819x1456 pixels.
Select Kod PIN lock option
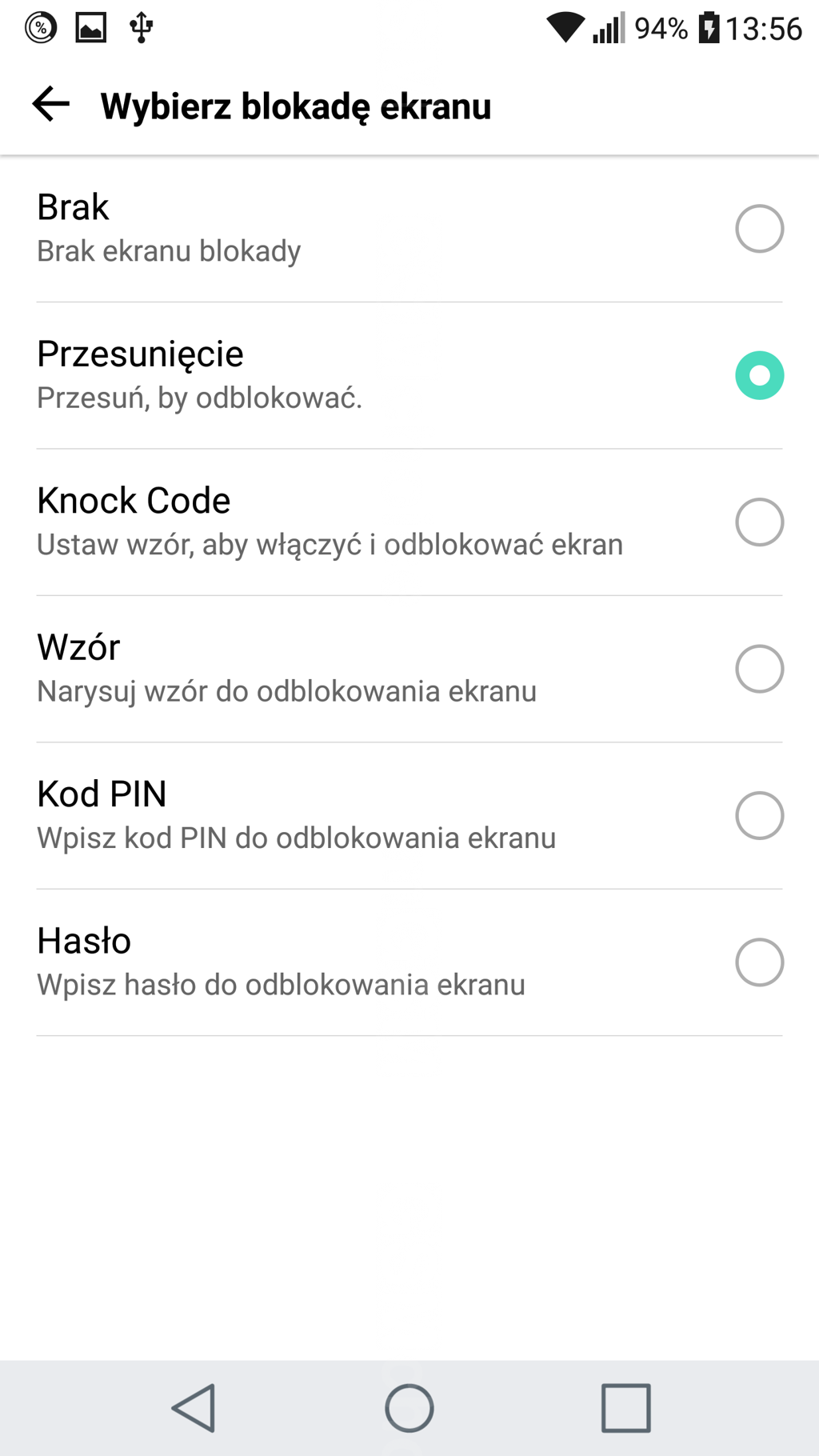coord(758,815)
